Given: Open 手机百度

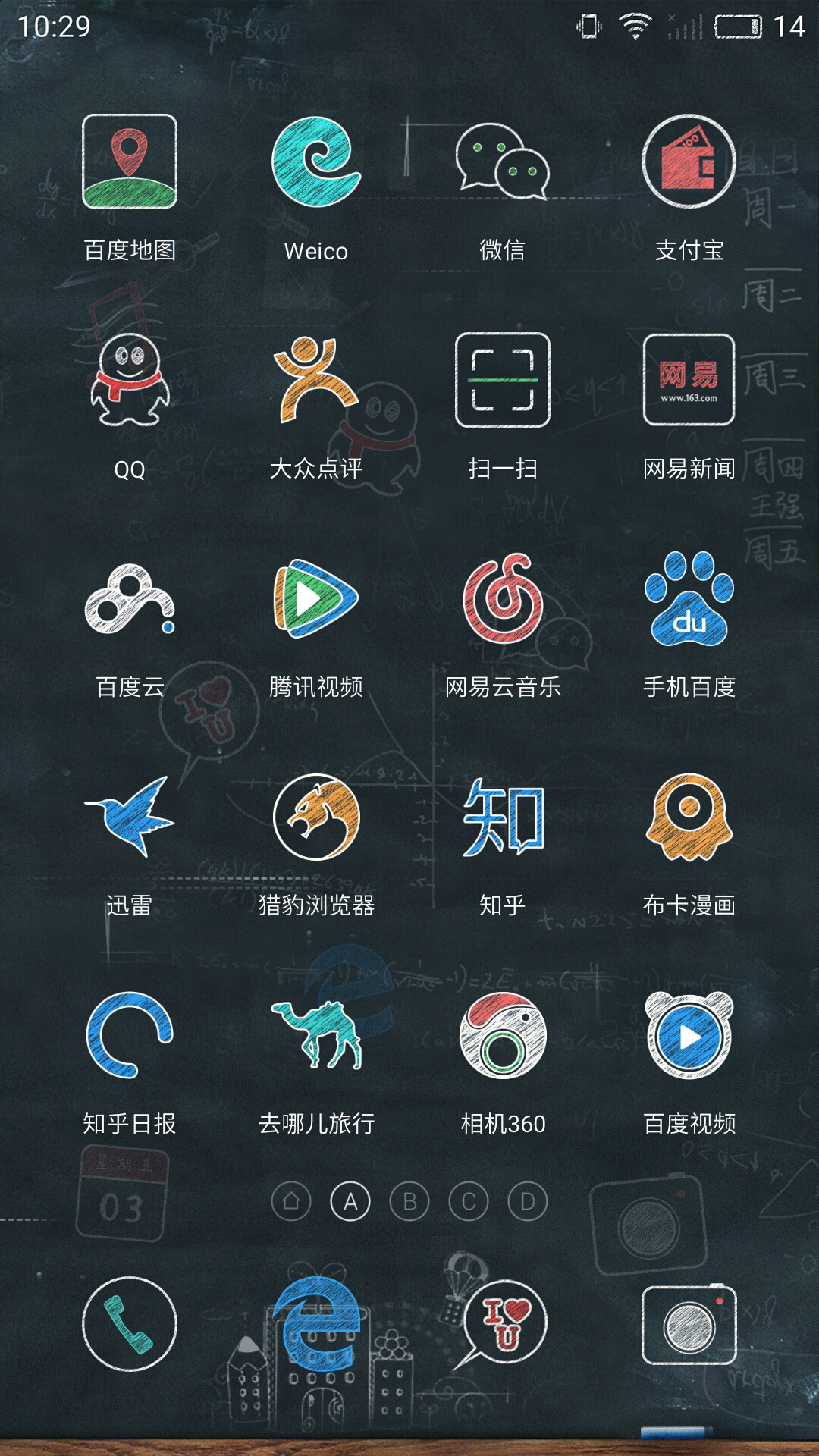Looking at the screenshot, I should (x=689, y=598).
